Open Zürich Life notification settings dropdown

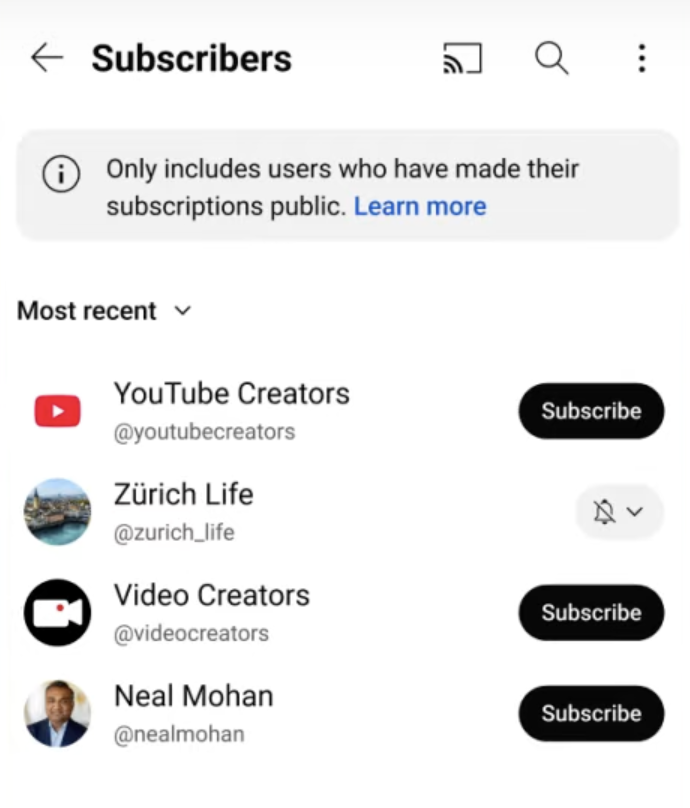[x=618, y=512]
